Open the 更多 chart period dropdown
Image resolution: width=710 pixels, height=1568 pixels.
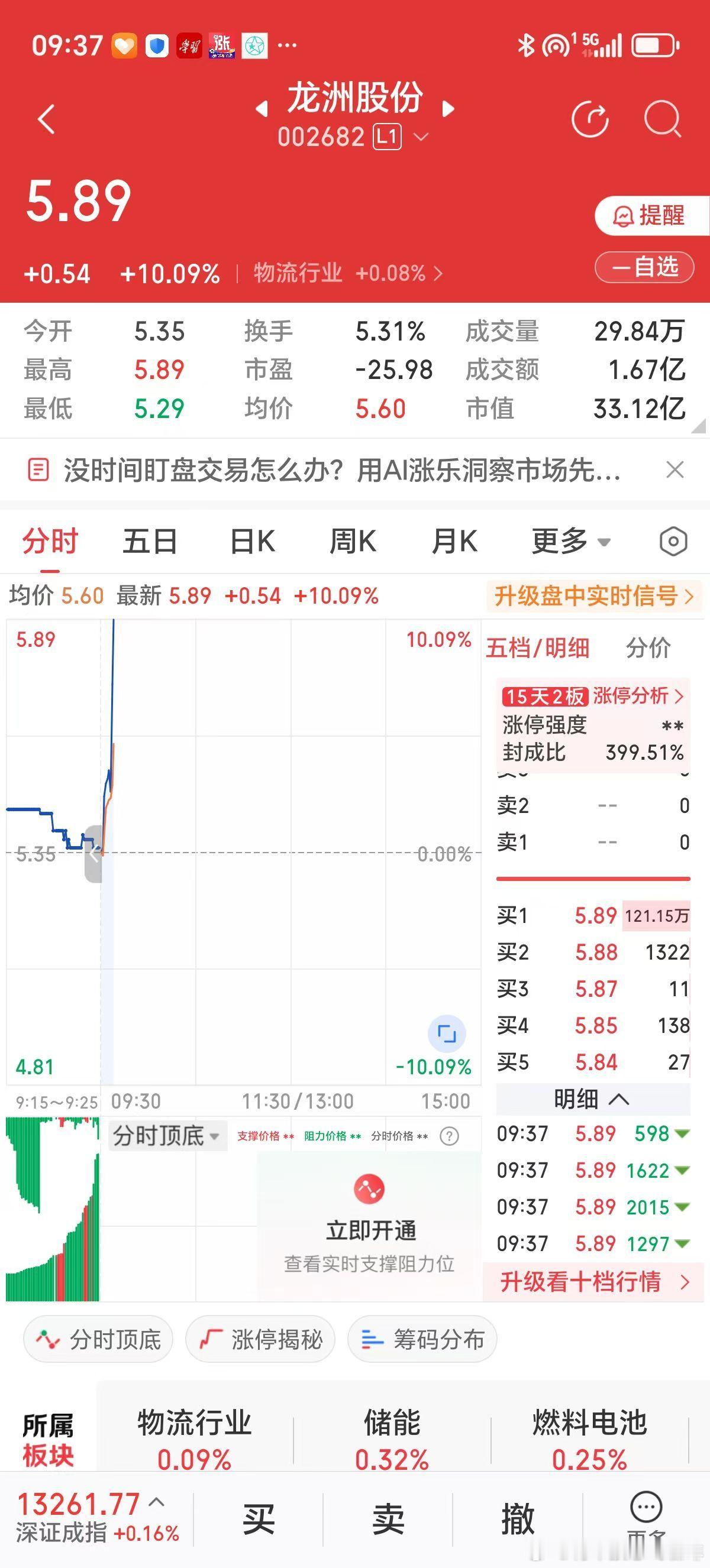[566, 540]
